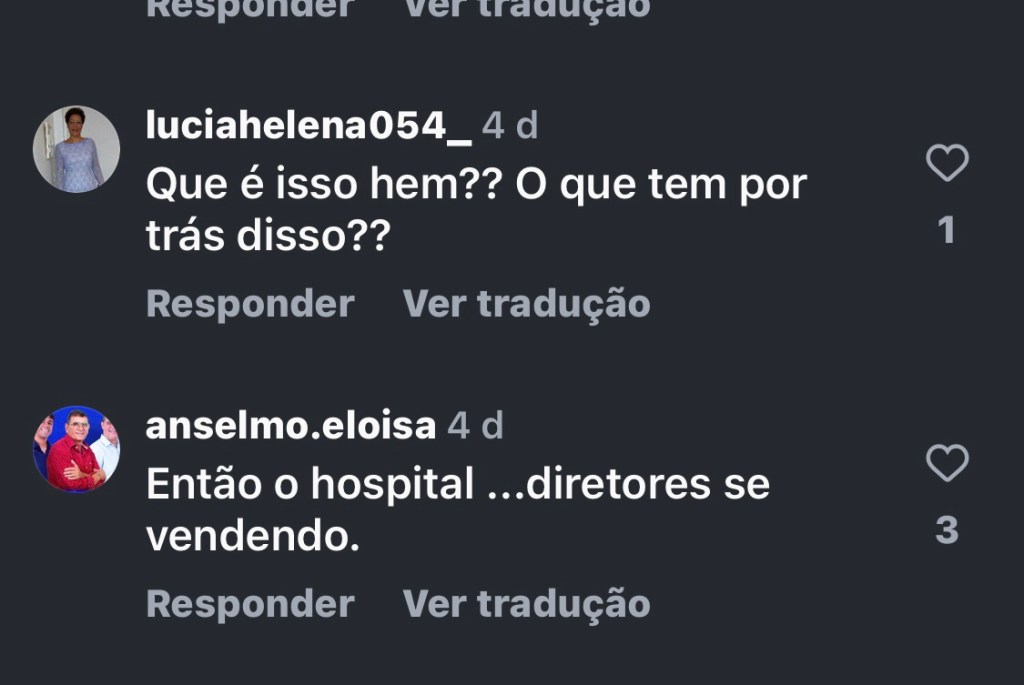View translation of anselmo.eloisa's comment
The image size is (1024, 685).
coord(526,604)
